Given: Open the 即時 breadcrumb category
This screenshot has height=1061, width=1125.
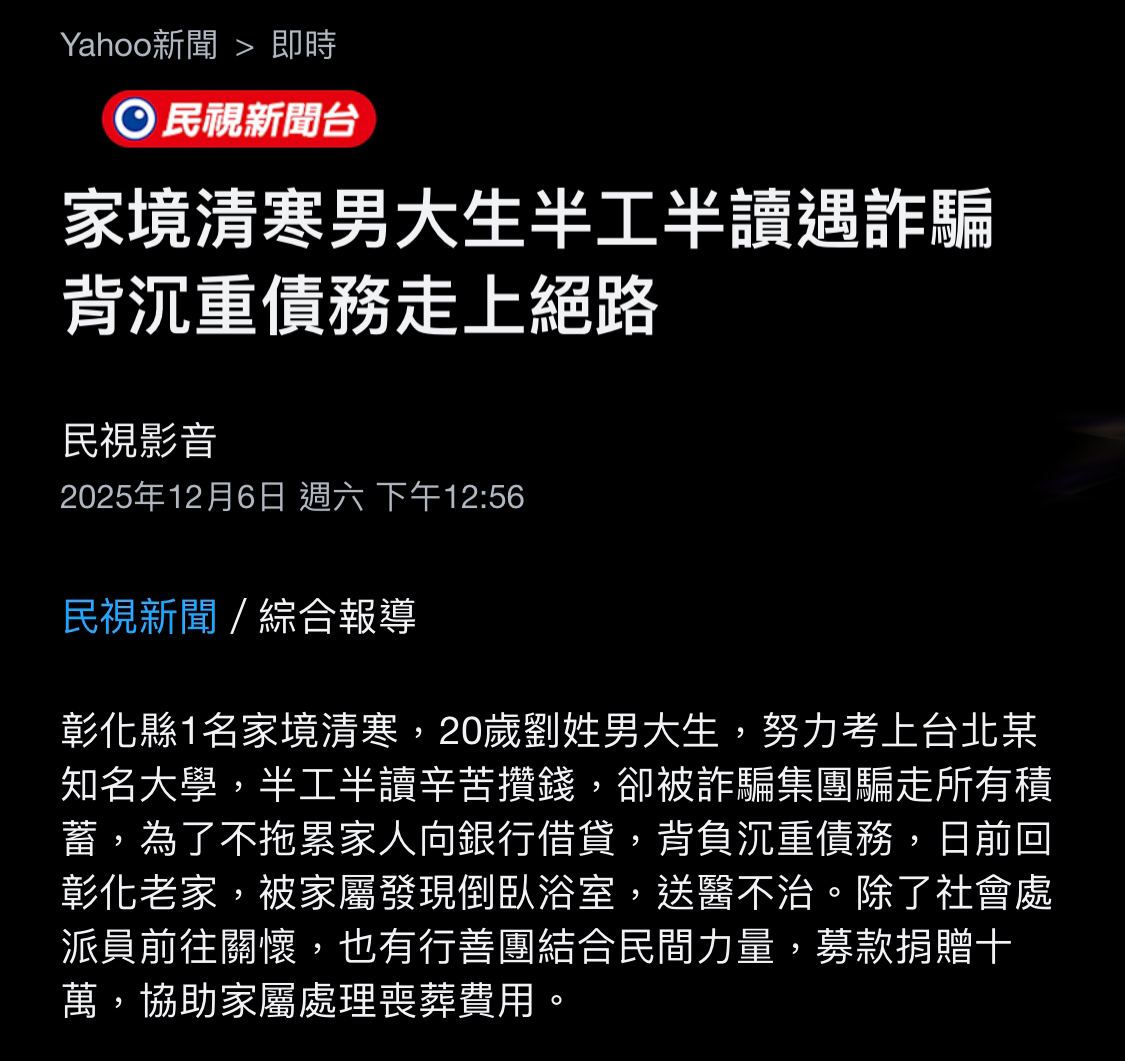Looking at the screenshot, I should click(x=304, y=45).
